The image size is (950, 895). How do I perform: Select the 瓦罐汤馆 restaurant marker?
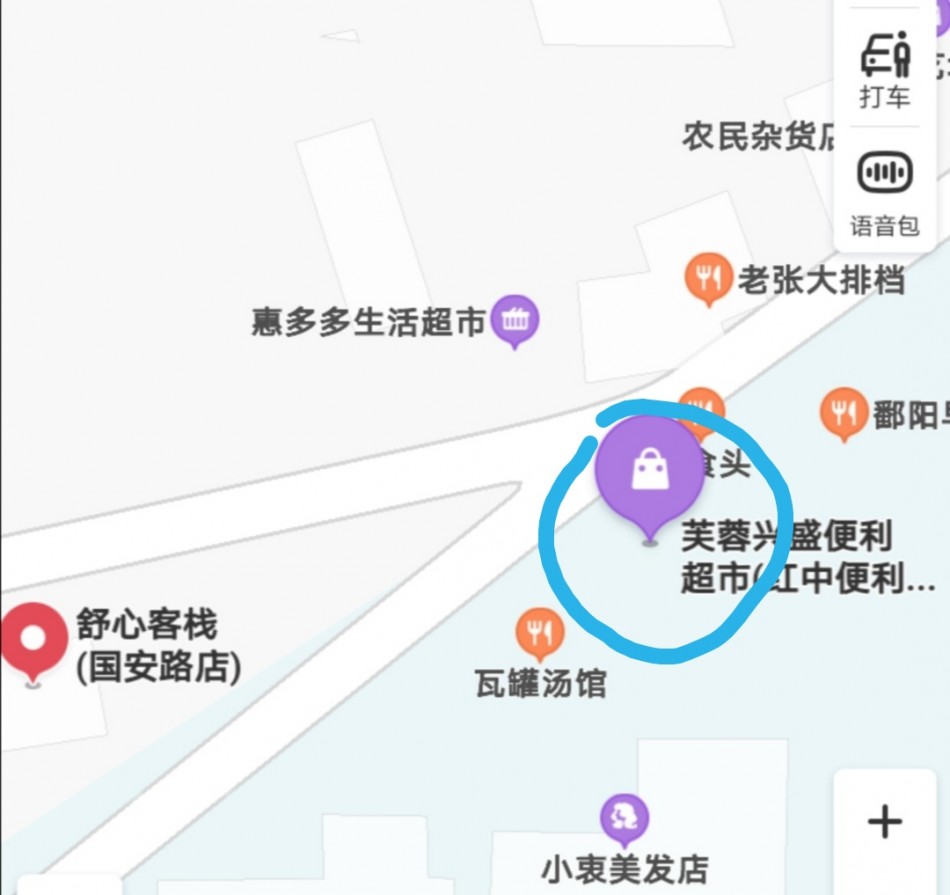pos(540,633)
